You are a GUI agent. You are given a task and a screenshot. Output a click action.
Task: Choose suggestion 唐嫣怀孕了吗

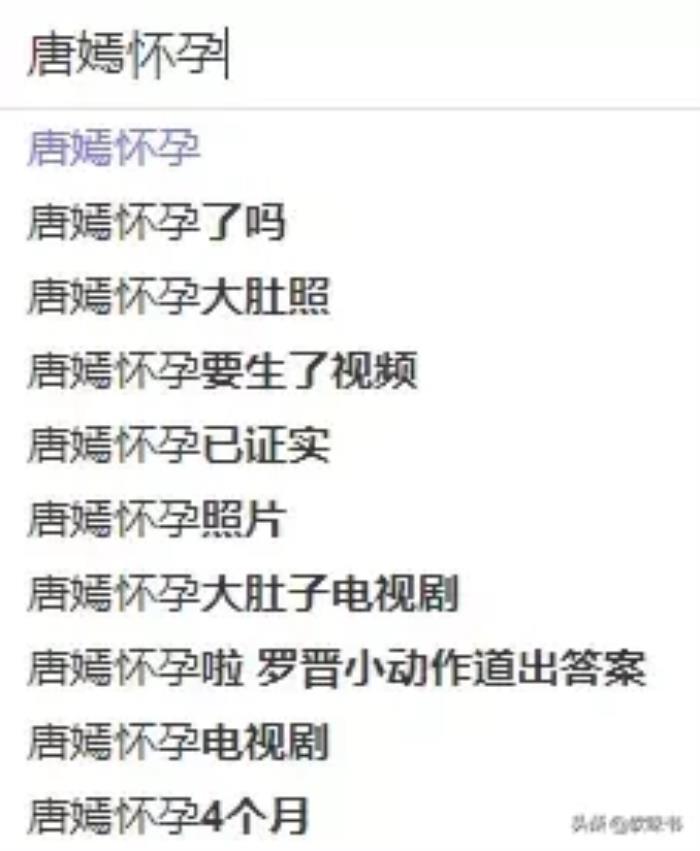tap(156, 222)
